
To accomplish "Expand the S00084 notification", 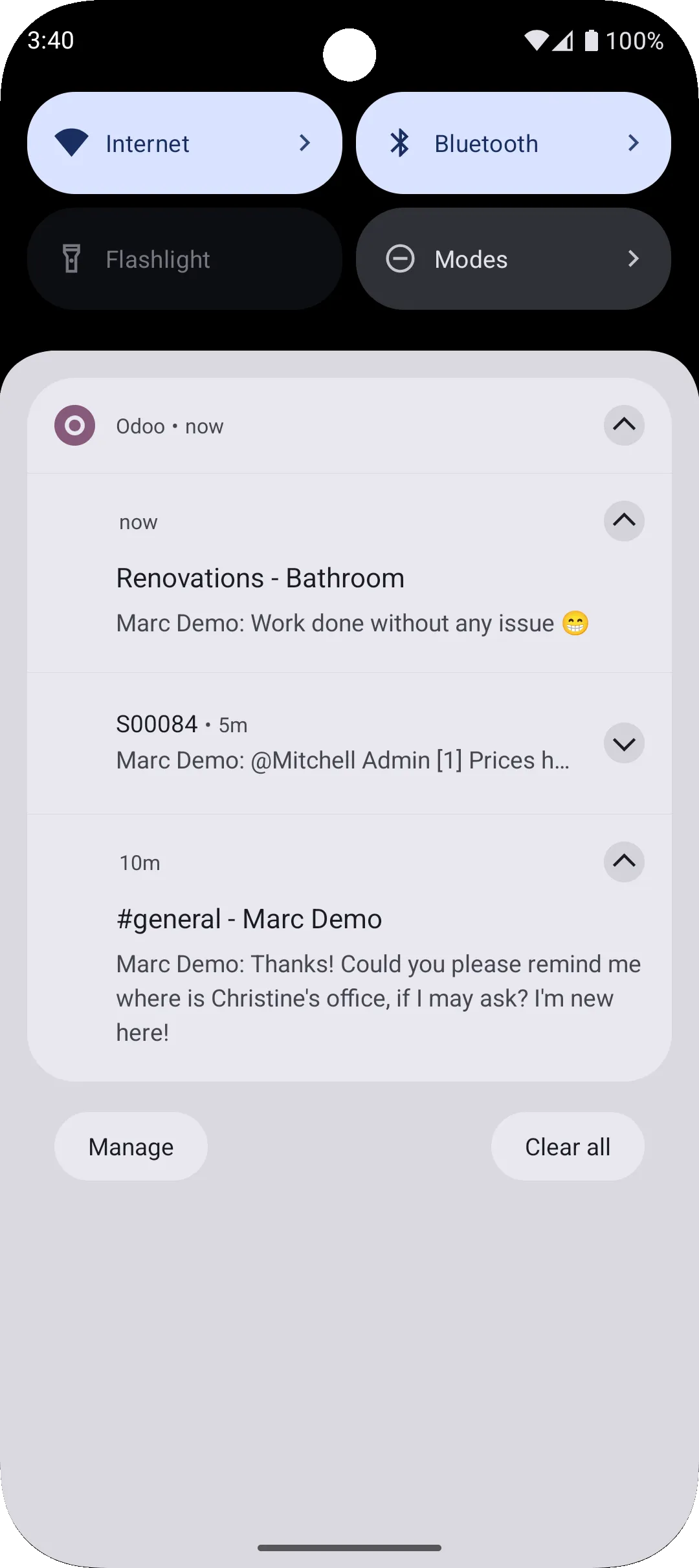I will (x=623, y=743).
